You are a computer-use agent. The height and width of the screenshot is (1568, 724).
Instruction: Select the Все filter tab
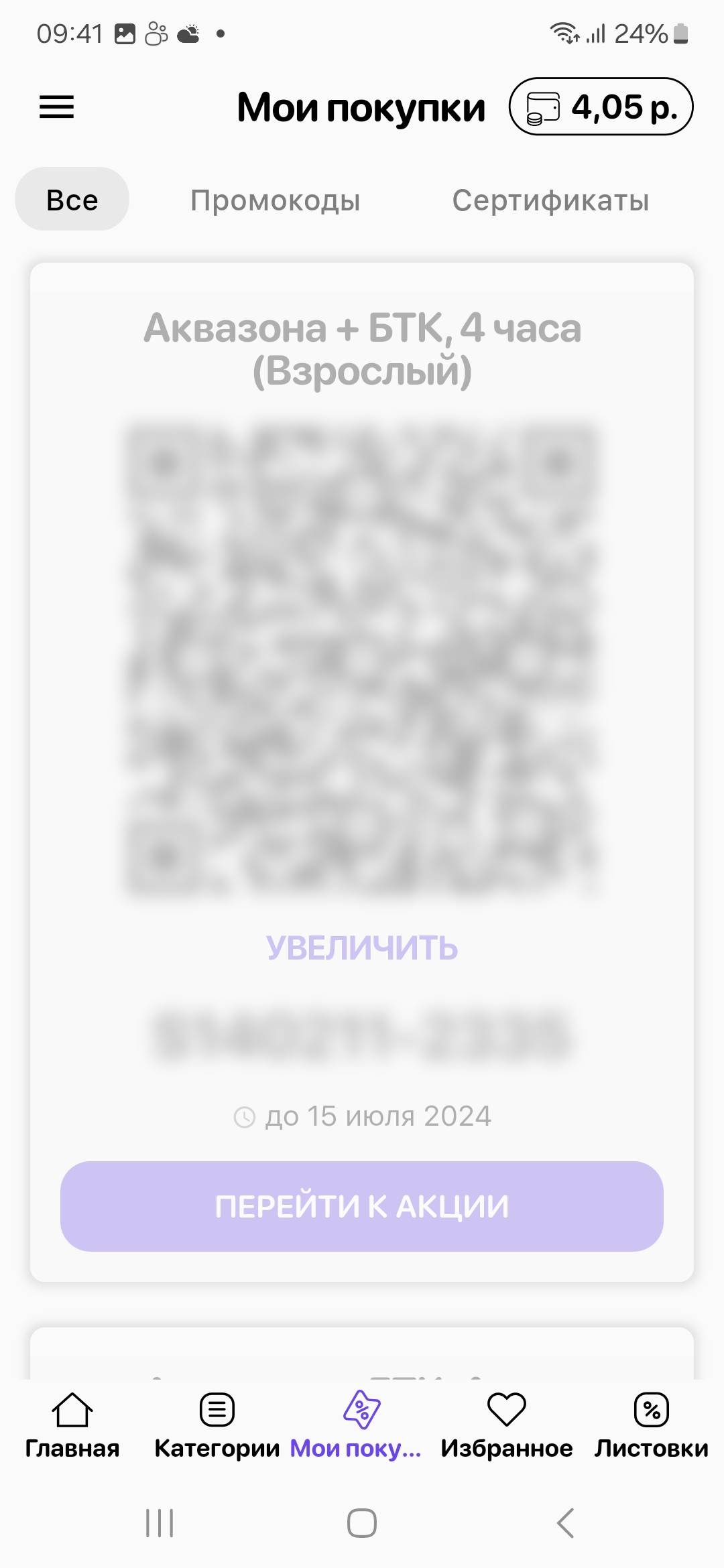coord(72,200)
